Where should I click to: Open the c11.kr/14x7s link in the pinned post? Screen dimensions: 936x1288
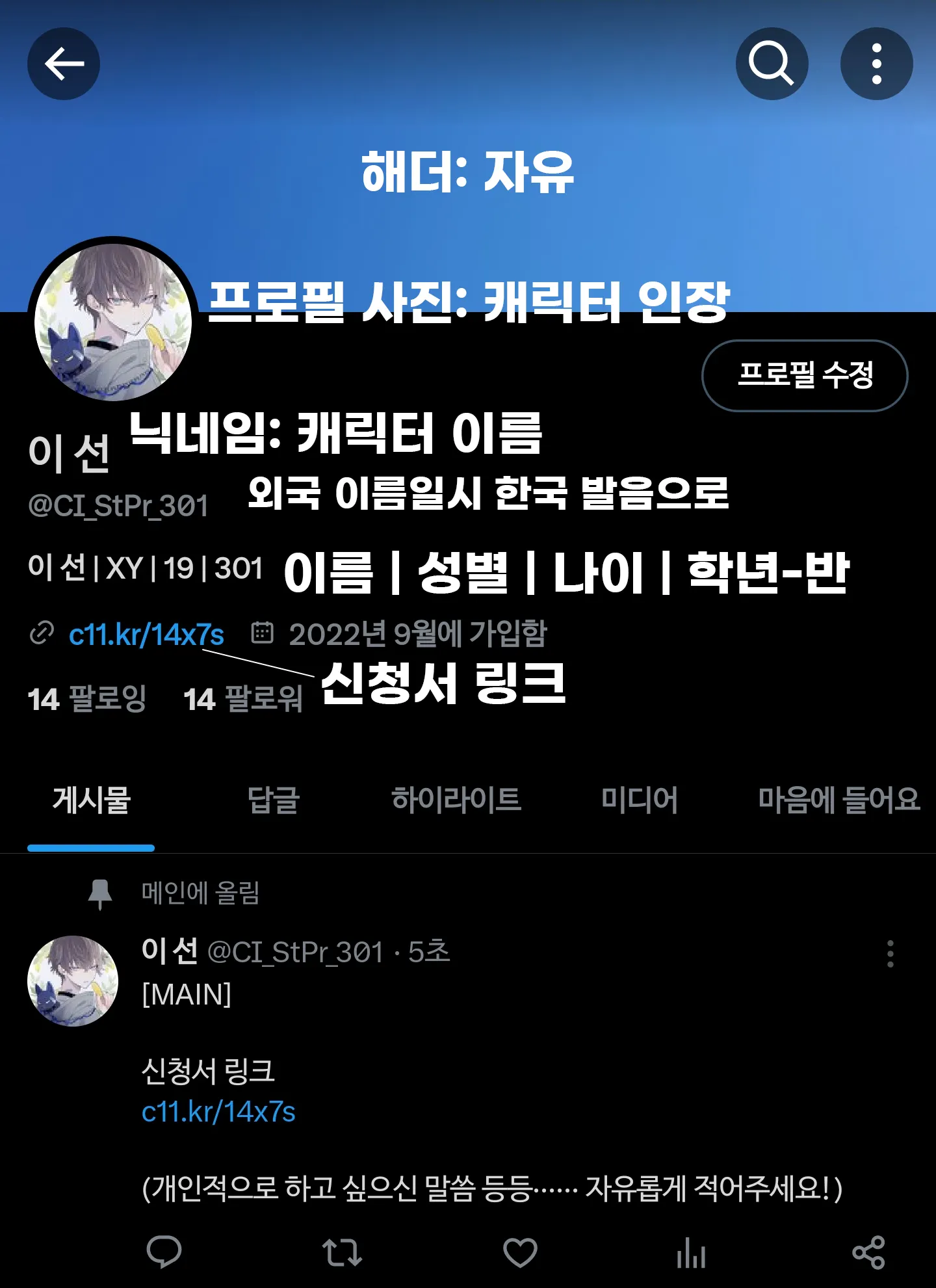coord(218,1112)
